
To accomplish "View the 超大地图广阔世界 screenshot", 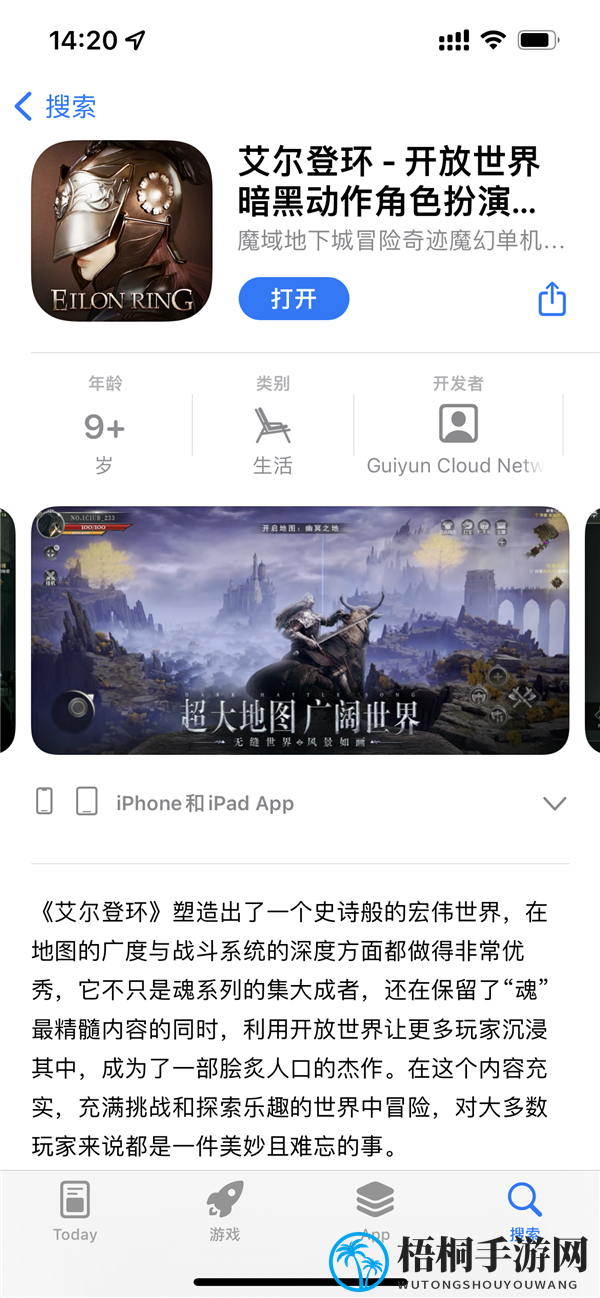I will point(300,630).
